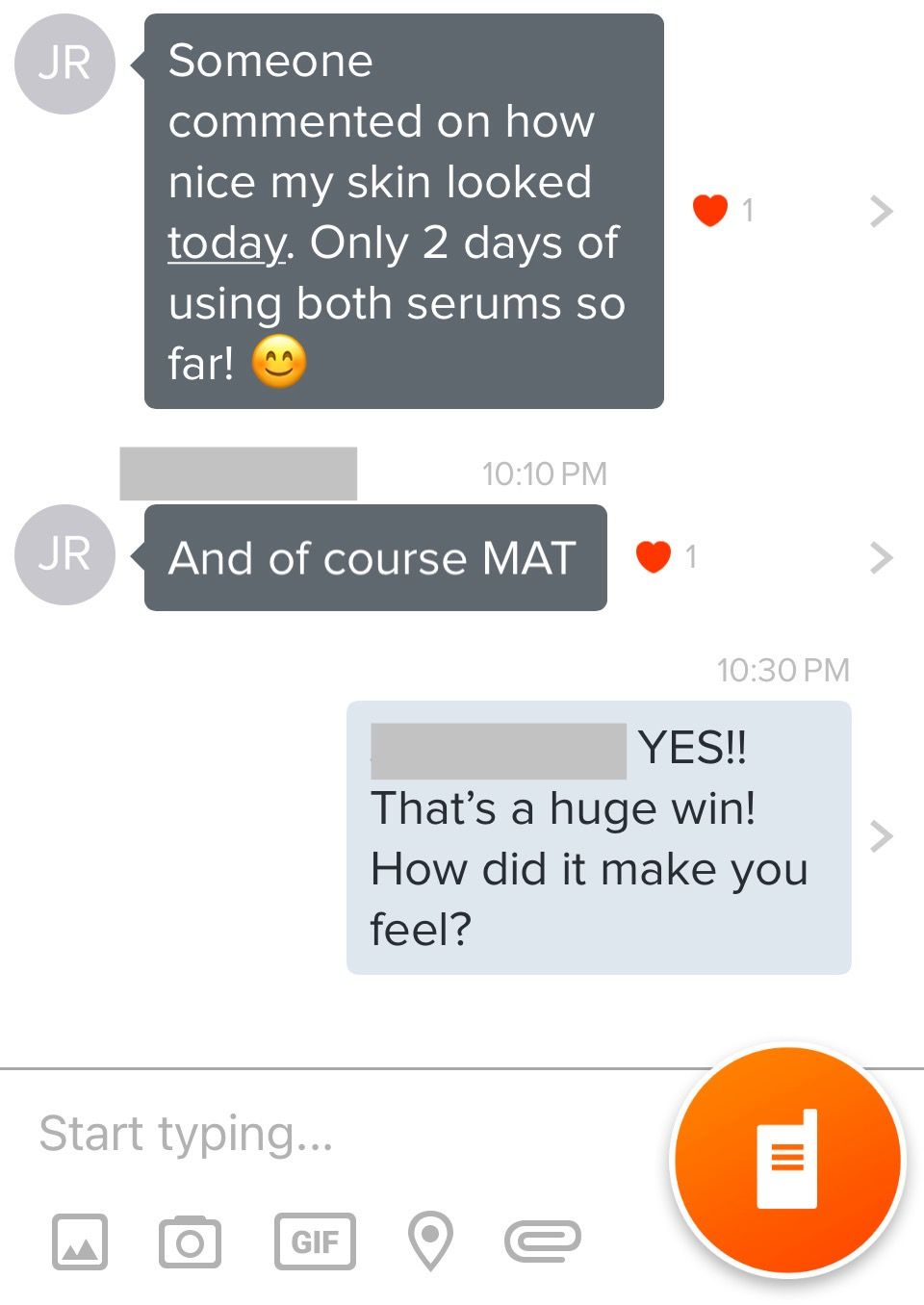Image resolution: width=924 pixels, height=1305 pixels.
Task: Tap the JR avatar next to "And of course MAT"
Action: tap(64, 555)
